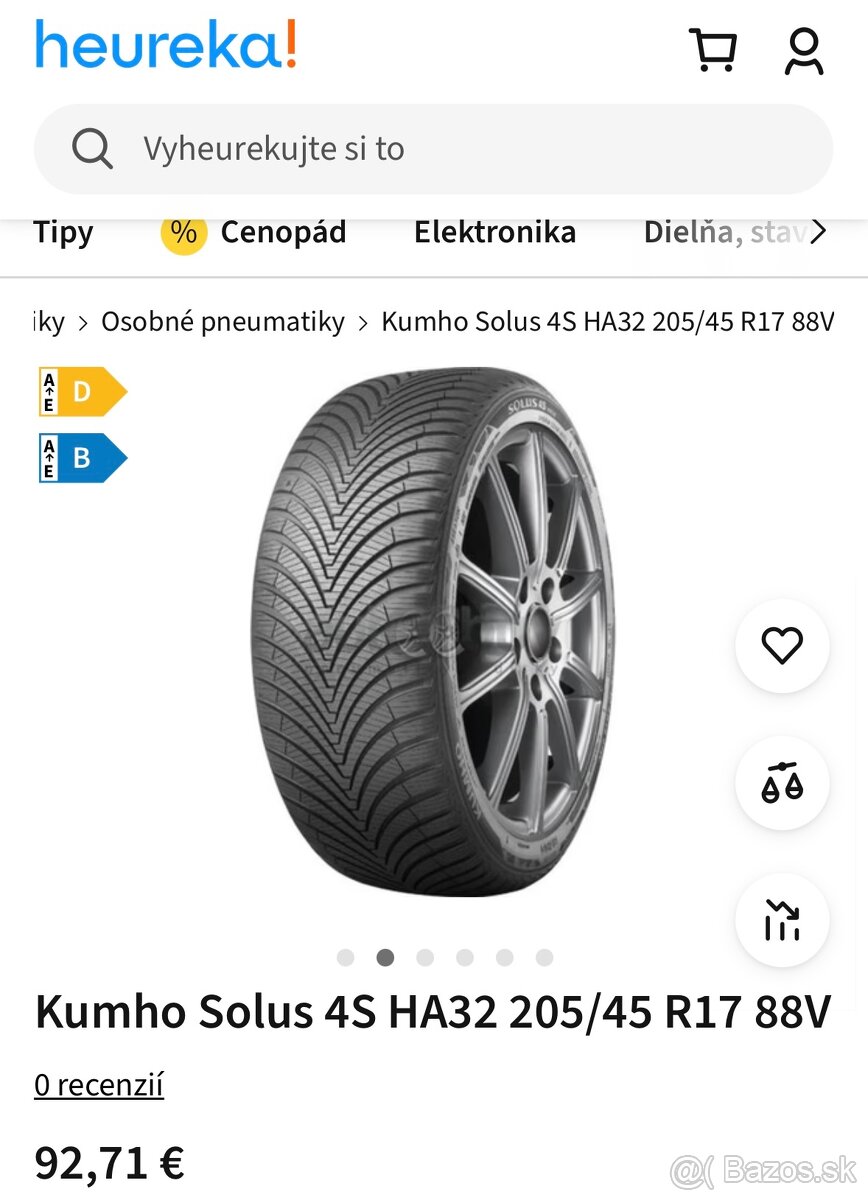The height and width of the screenshot is (1200, 868).
Task: Open the Elektronika menu item
Action: click(x=495, y=232)
